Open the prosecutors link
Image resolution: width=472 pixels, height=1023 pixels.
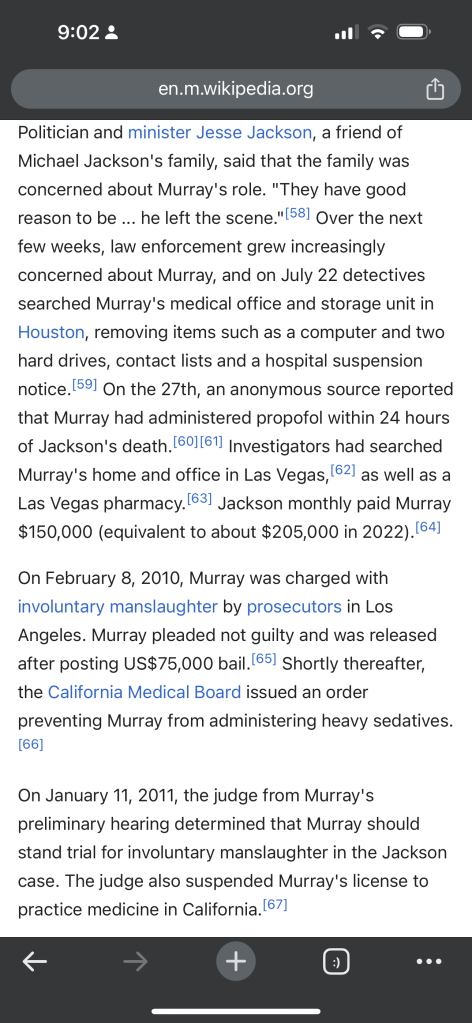tap(294, 607)
